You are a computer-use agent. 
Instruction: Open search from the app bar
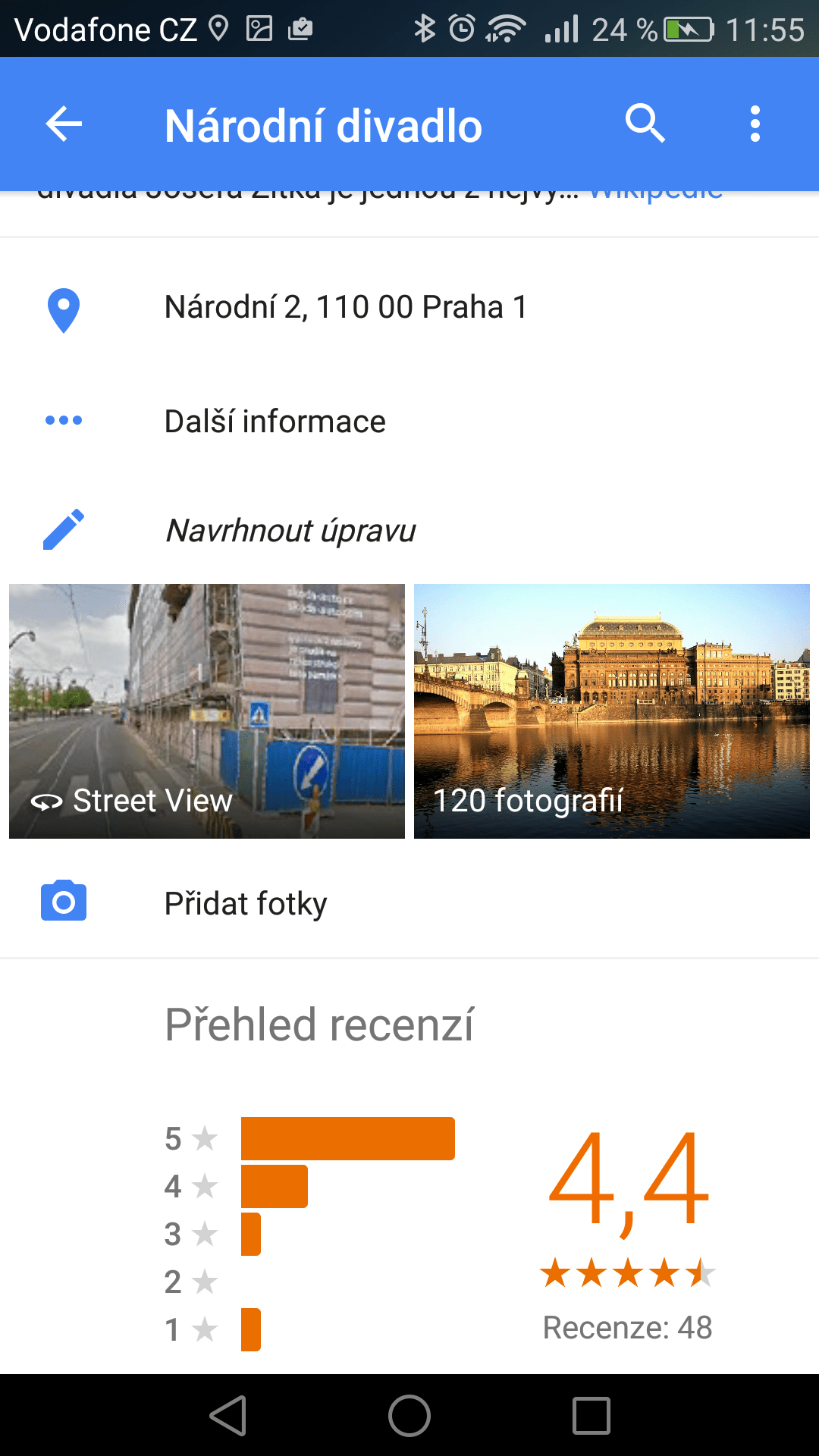pos(645,124)
